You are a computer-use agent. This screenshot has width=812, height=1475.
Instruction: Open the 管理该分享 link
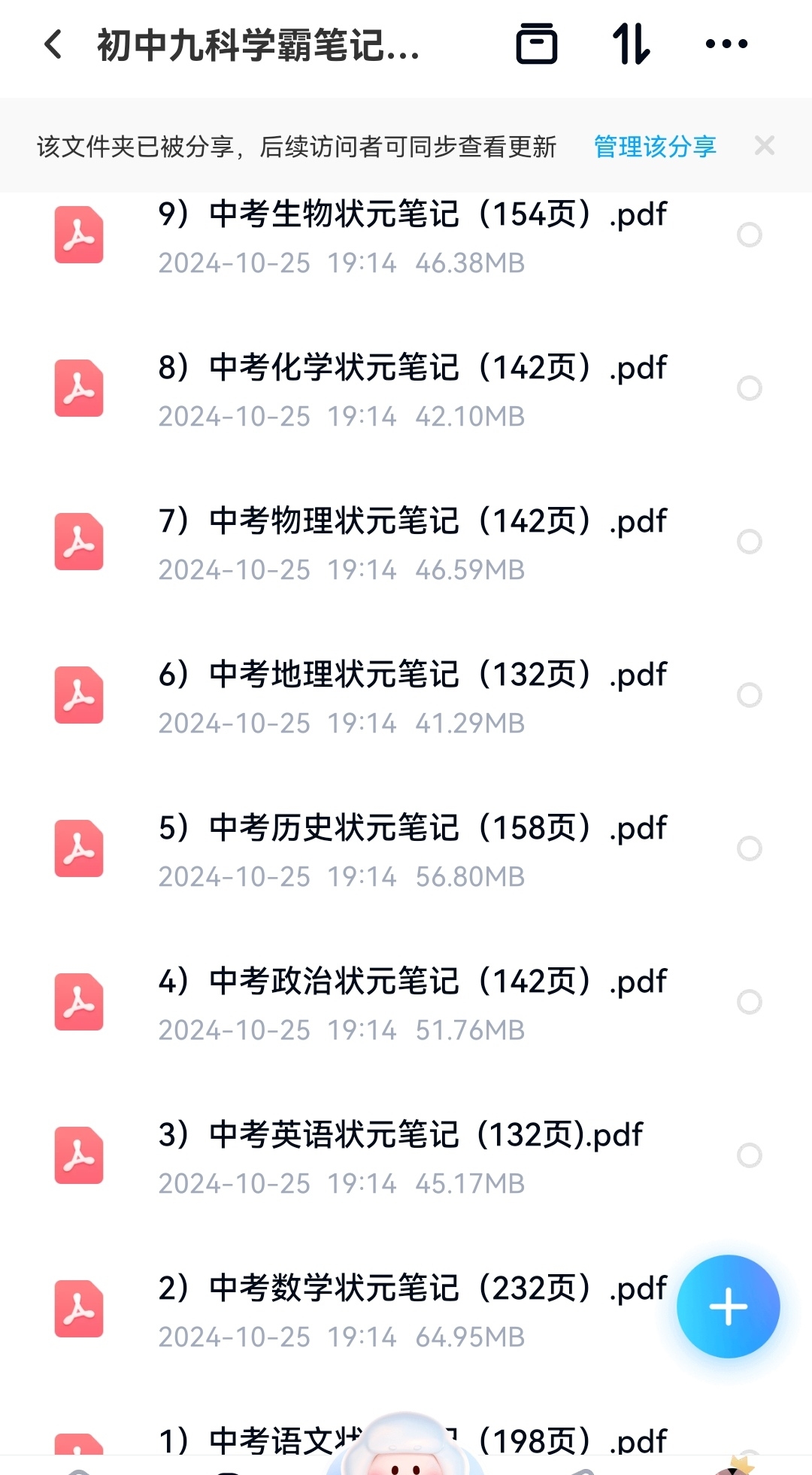655,146
